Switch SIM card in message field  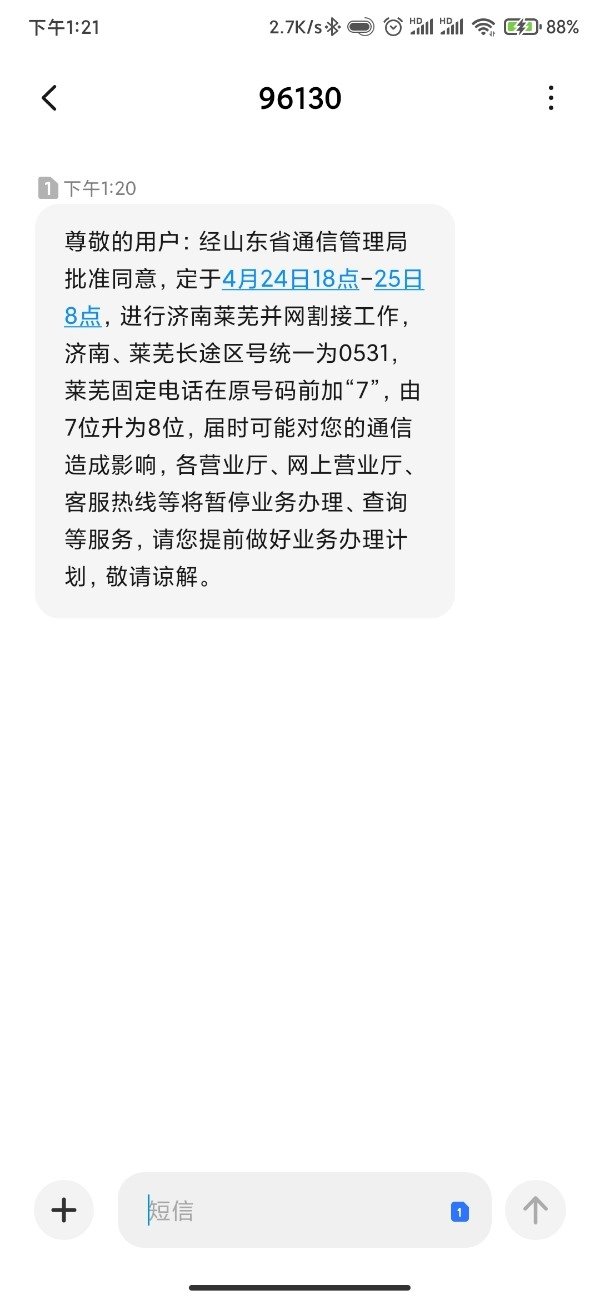coord(459,1212)
